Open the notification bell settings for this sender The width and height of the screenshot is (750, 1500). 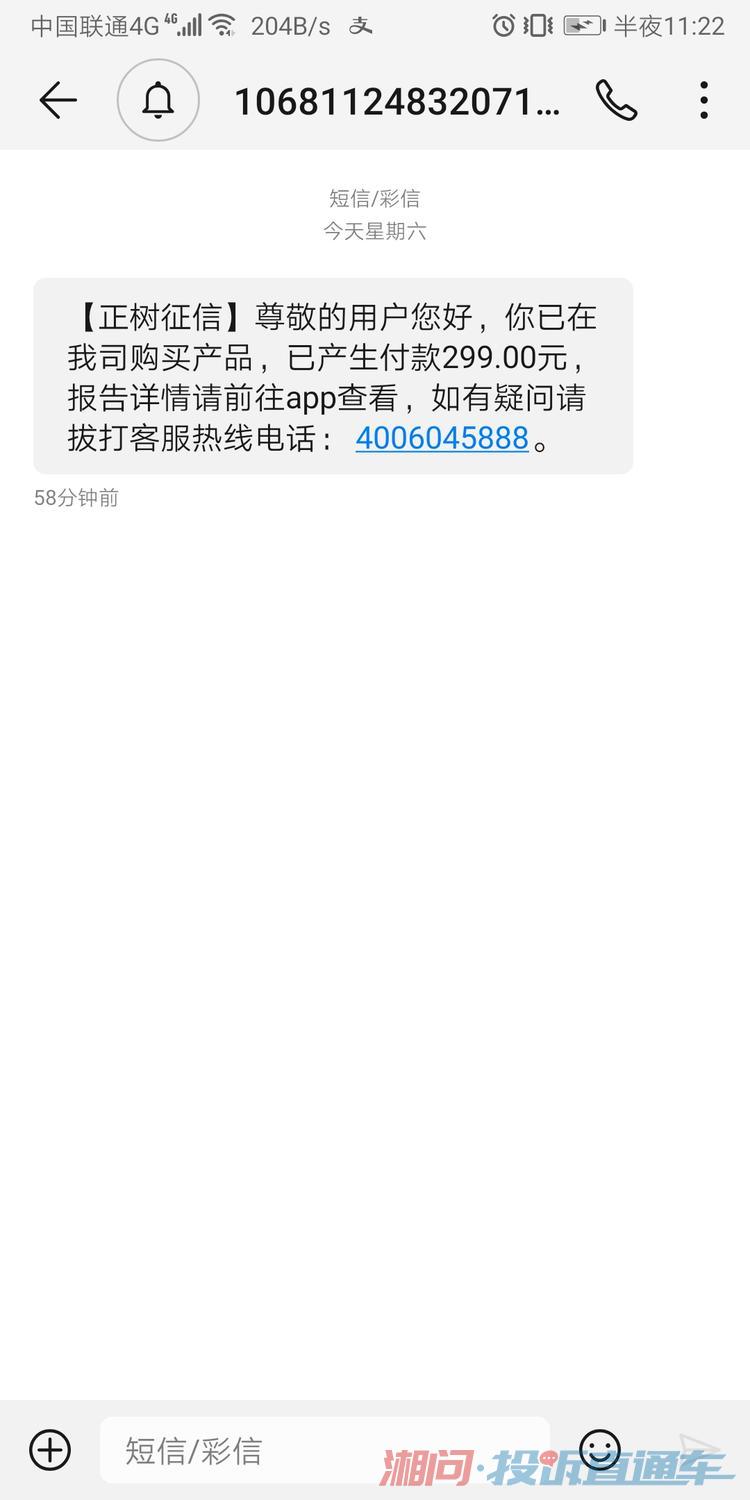pyautogui.click(x=158, y=100)
